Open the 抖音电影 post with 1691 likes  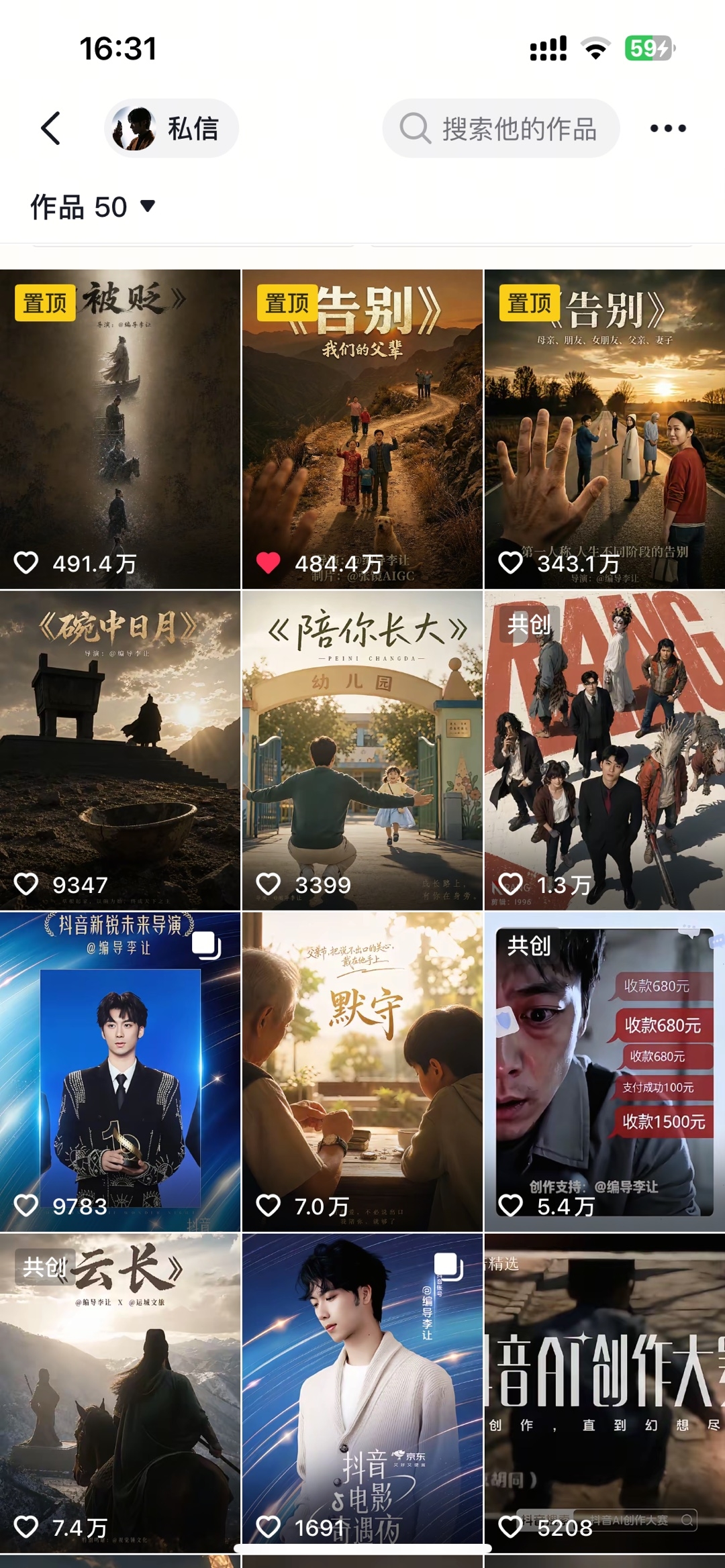(362, 1393)
